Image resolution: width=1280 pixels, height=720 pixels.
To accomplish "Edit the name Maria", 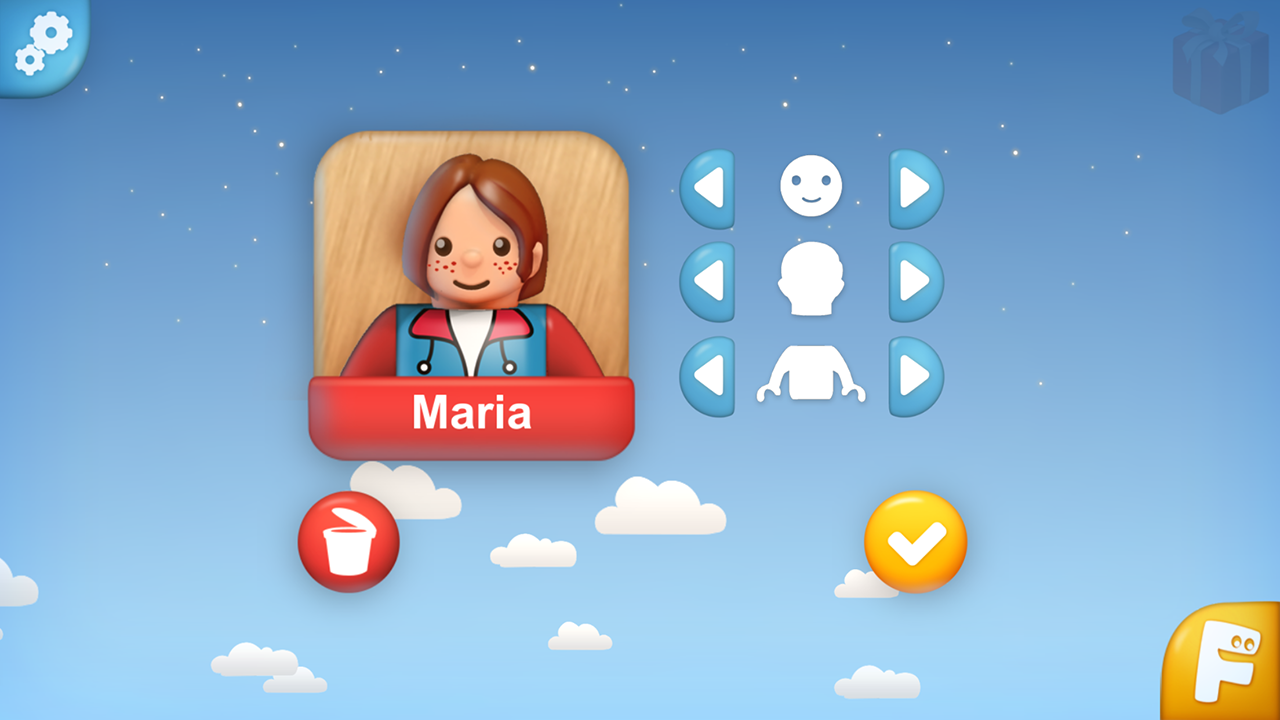I will (471, 413).
